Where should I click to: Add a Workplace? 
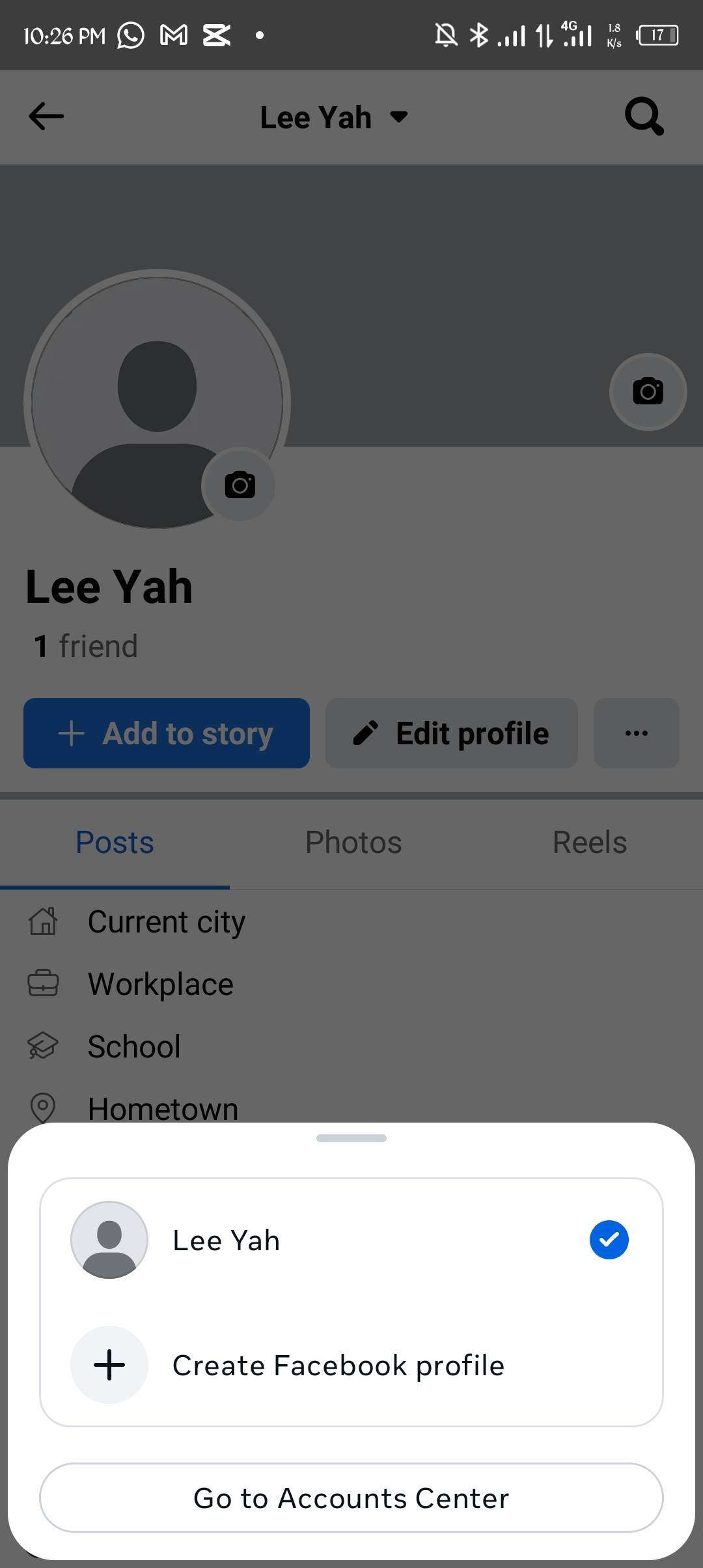tap(160, 984)
